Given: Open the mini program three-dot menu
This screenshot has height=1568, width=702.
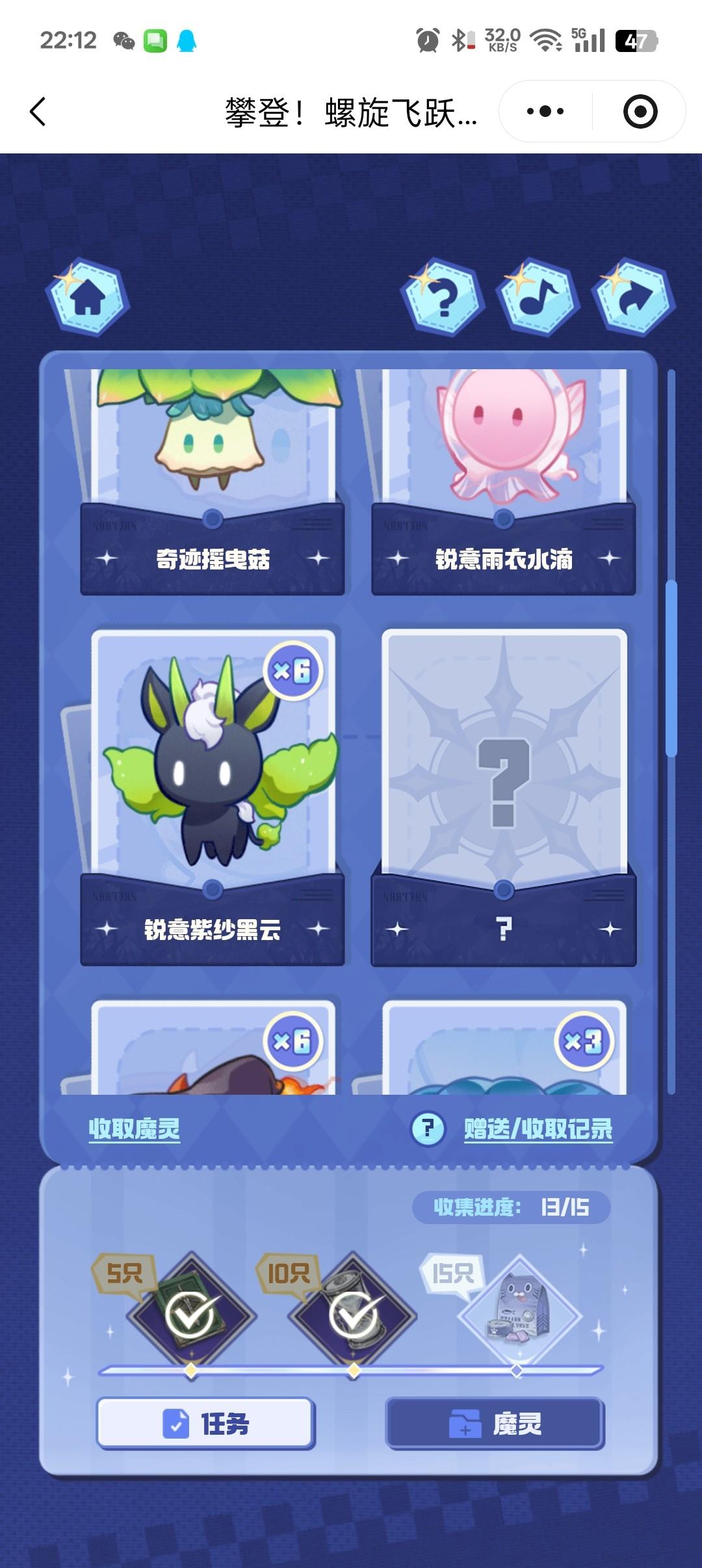Looking at the screenshot, I should tap(545, 112).
